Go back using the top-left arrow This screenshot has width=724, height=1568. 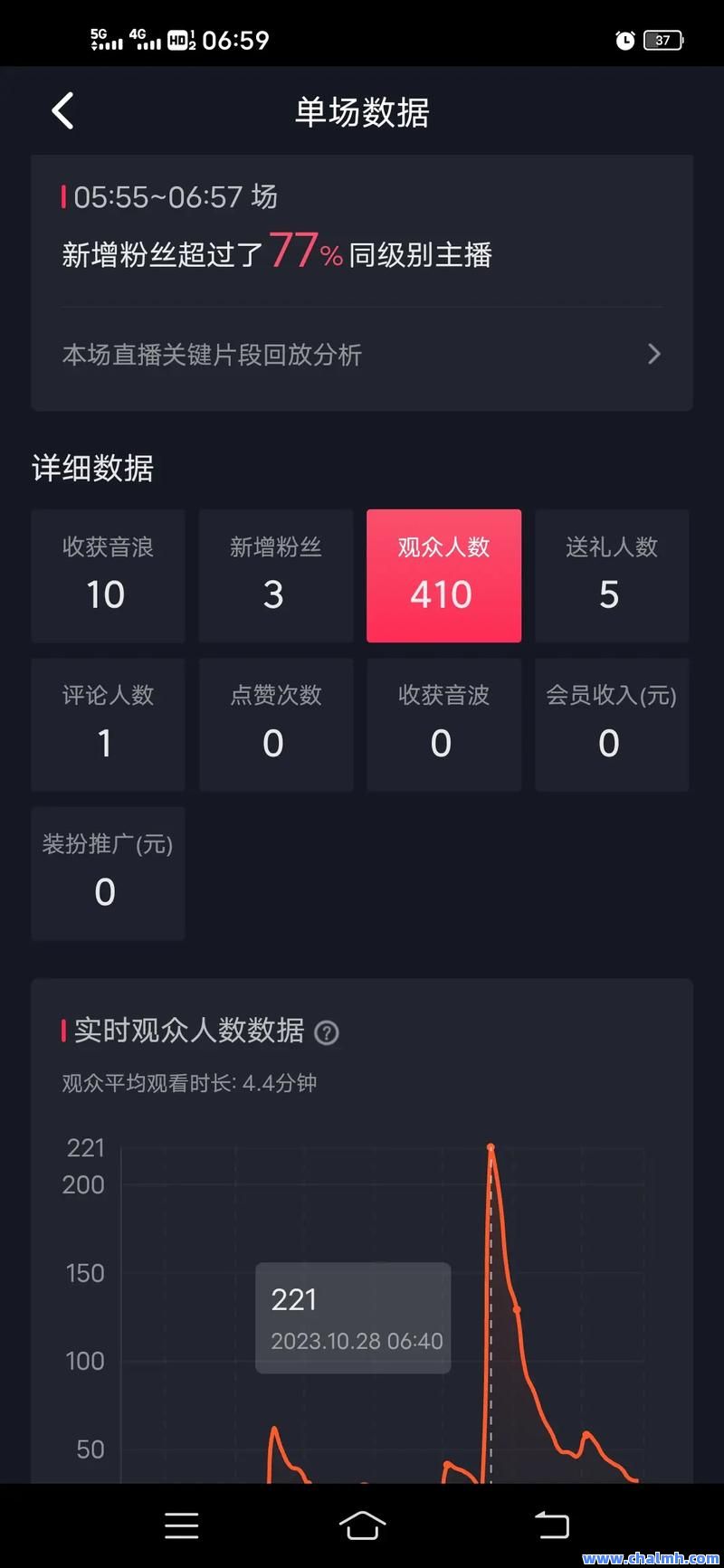pos(62,111)
